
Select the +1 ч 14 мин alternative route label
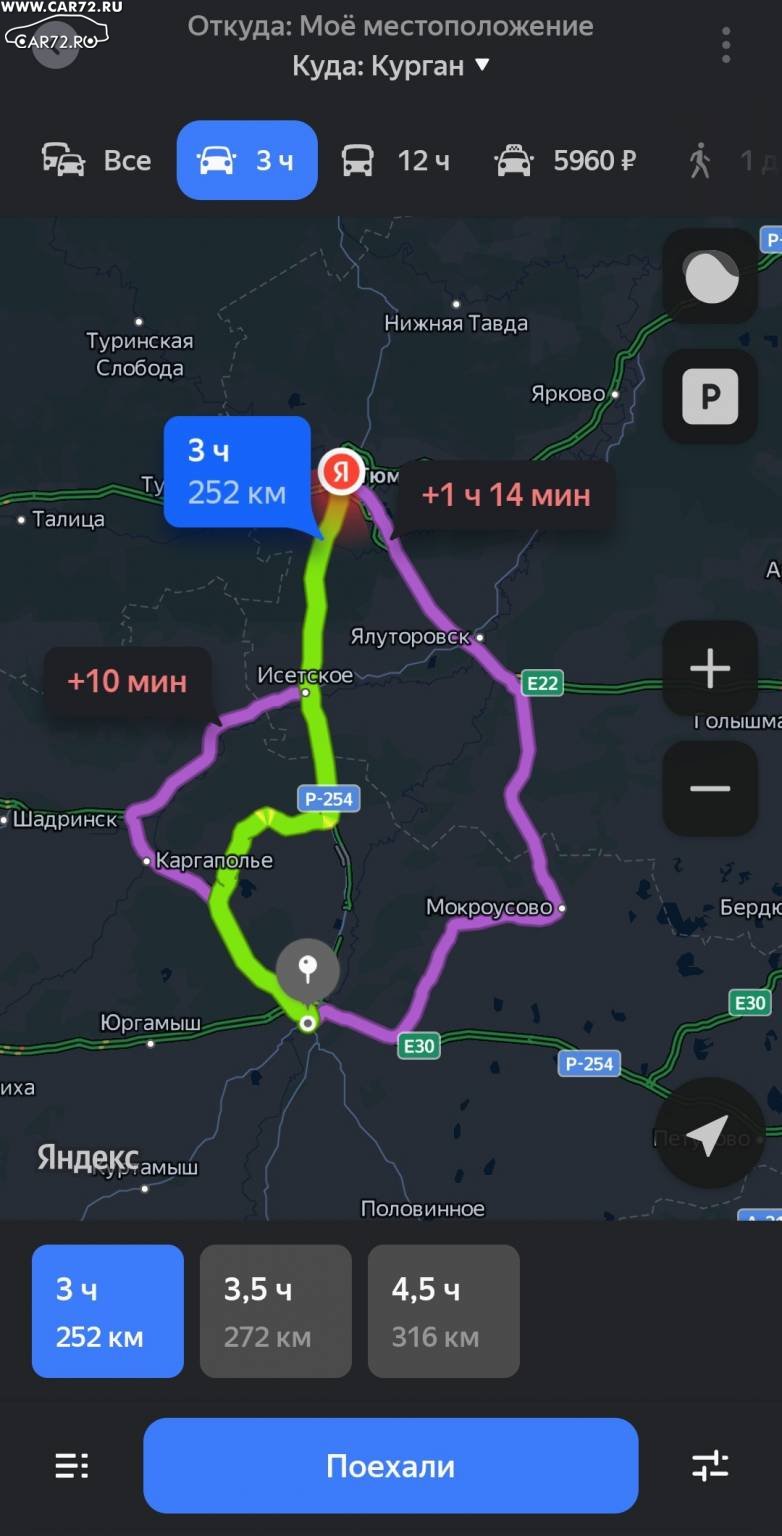(506, 495)
